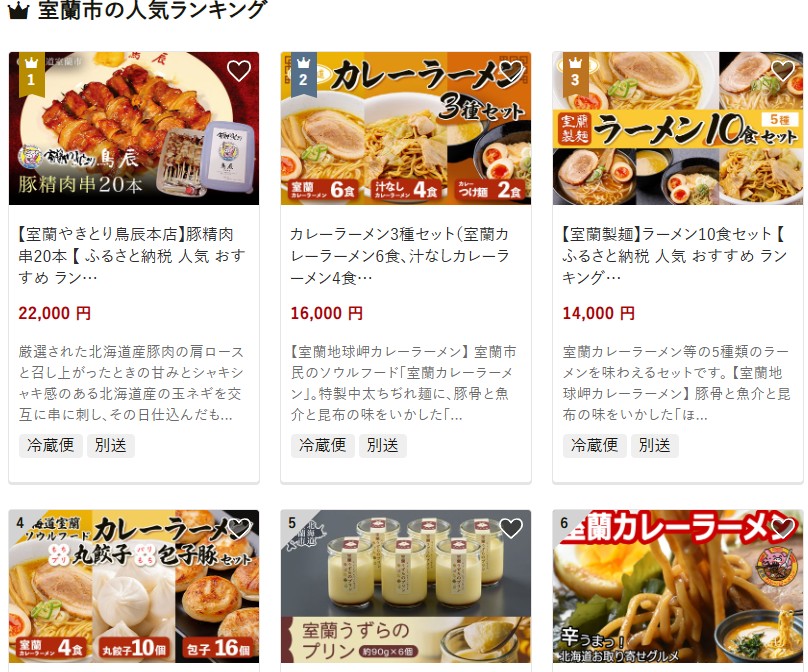Favorite the ラーメン10食セット product
The image size is (808, 672).
tap(782, 71)
